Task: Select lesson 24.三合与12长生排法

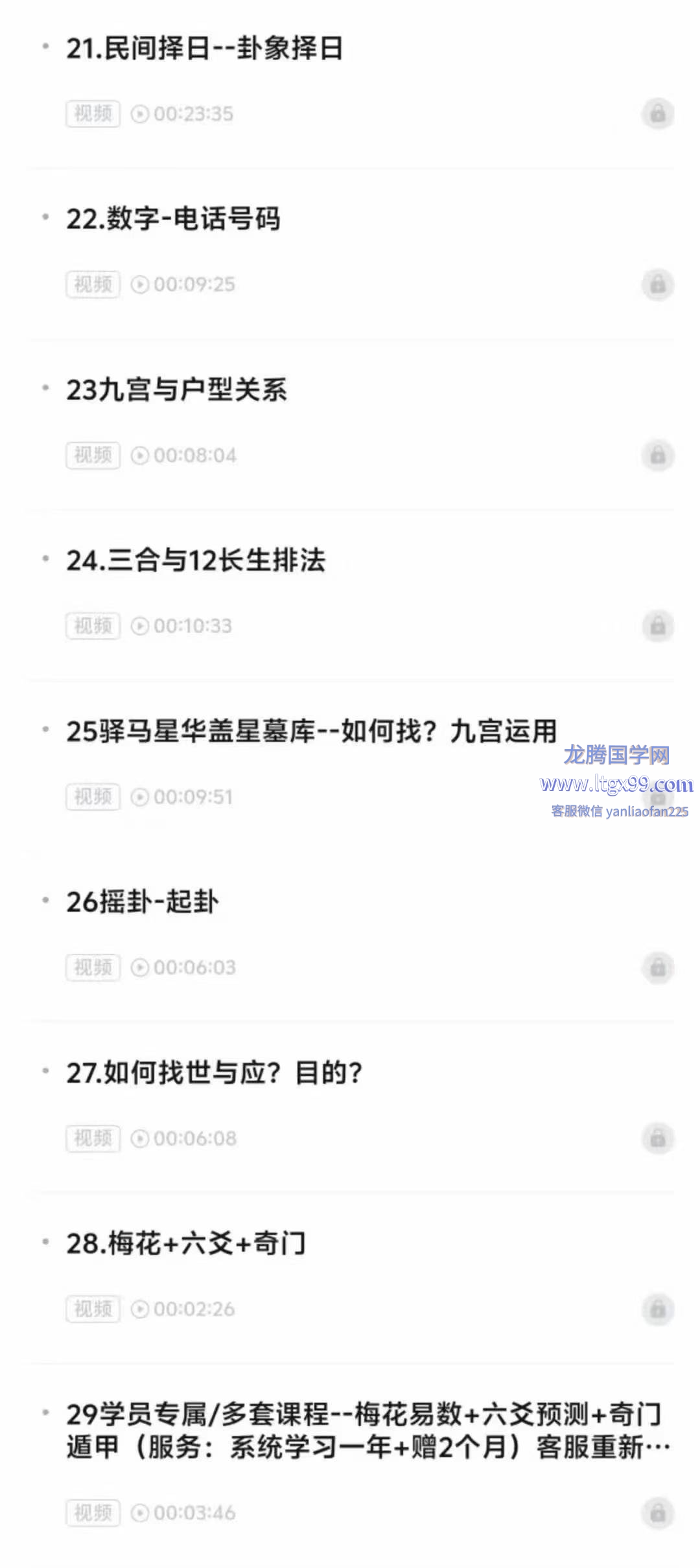Action: point(196,560)
